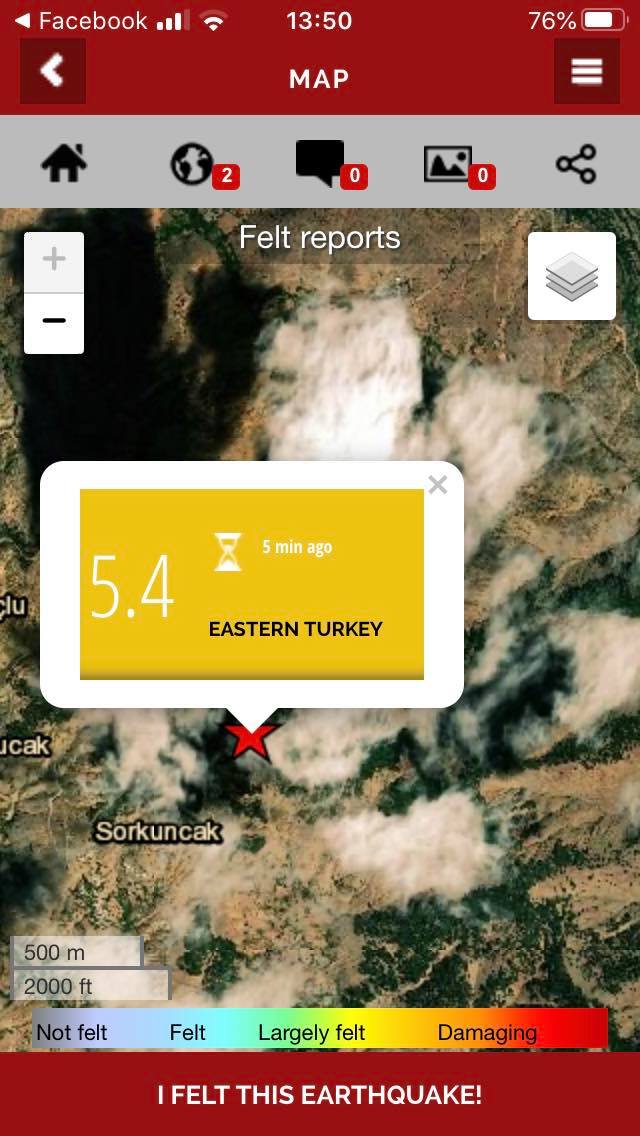640x1136 pixels.
Task: Close the earthquake info popup
Action: [x=437, y=485]
